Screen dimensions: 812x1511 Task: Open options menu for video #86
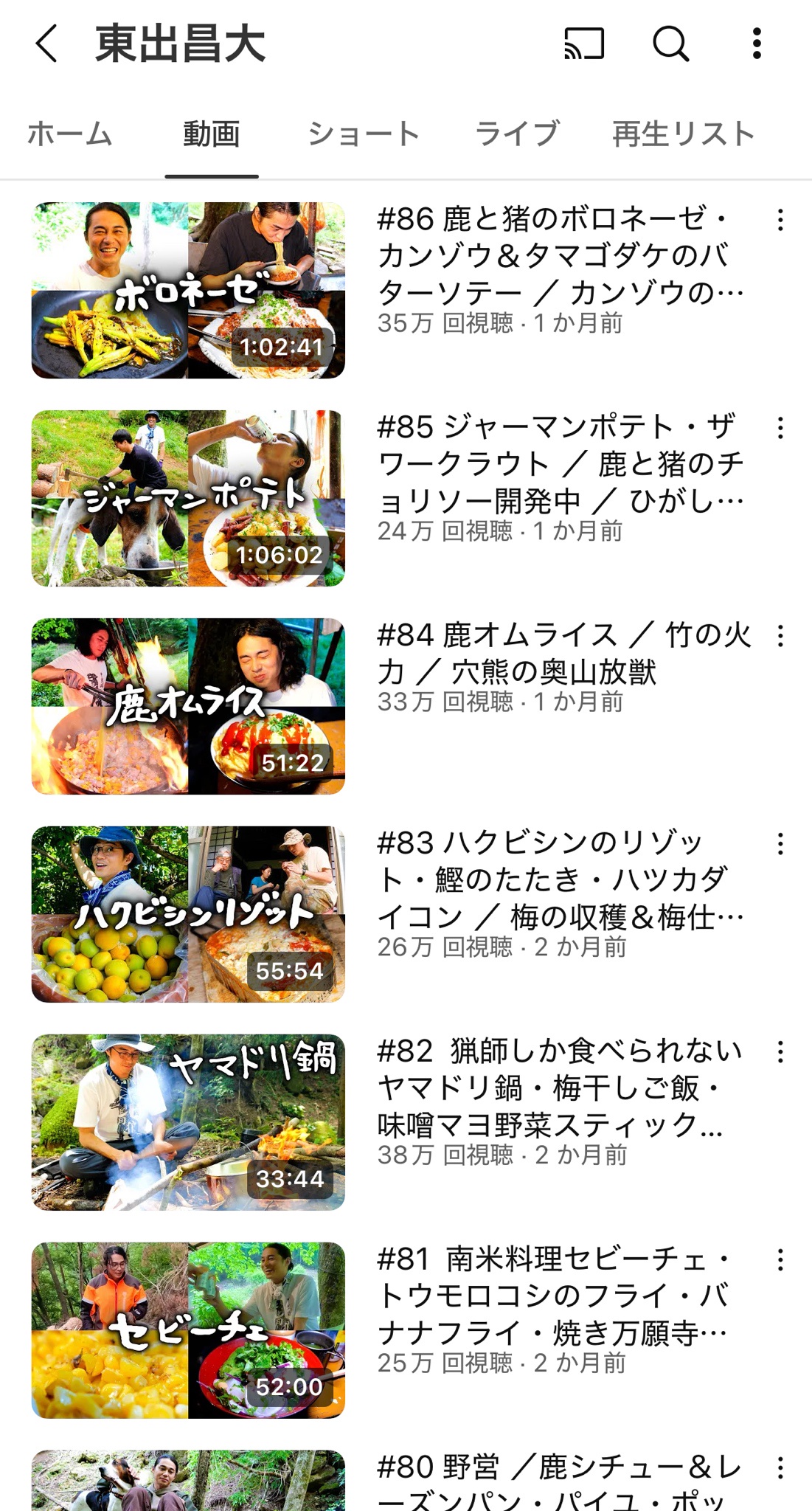[780, 220]
